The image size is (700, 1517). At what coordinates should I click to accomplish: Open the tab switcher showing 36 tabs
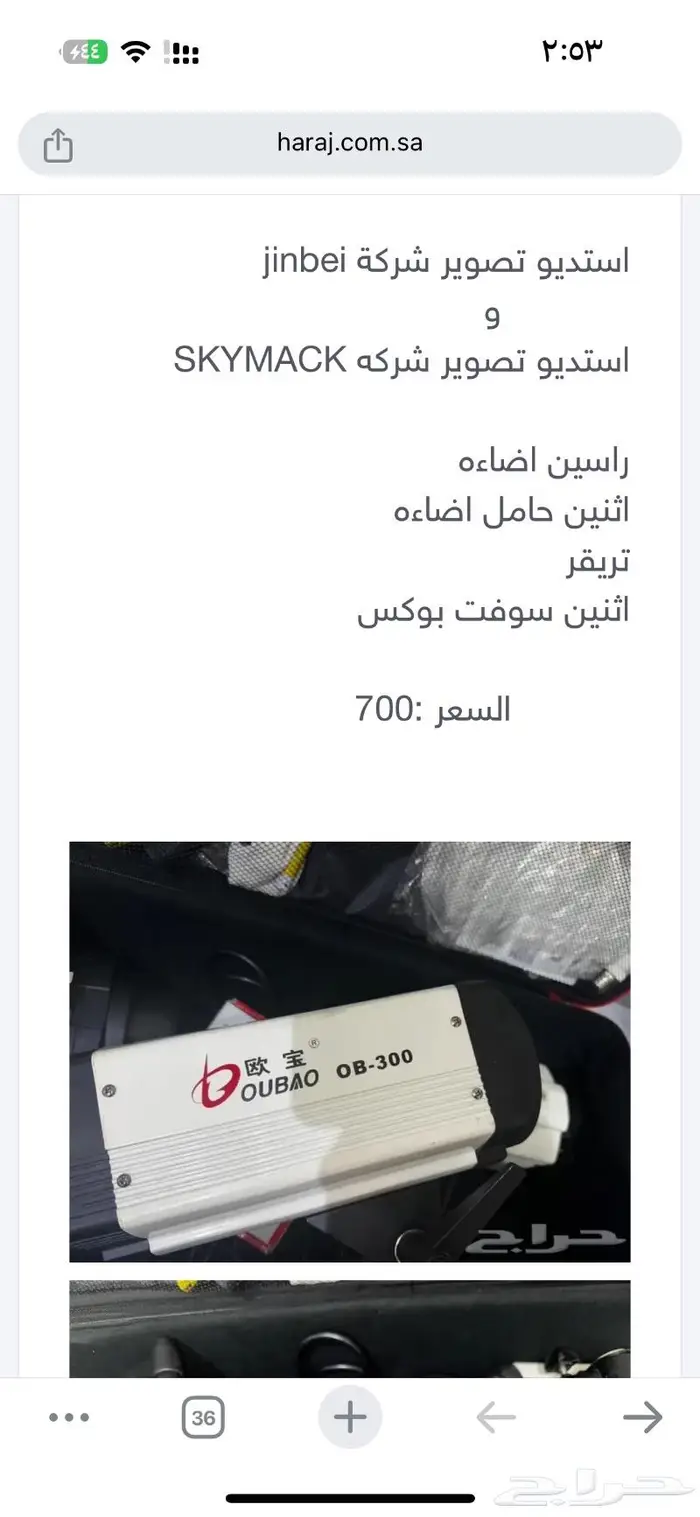pyautogui.click(x=203, y=1417)
